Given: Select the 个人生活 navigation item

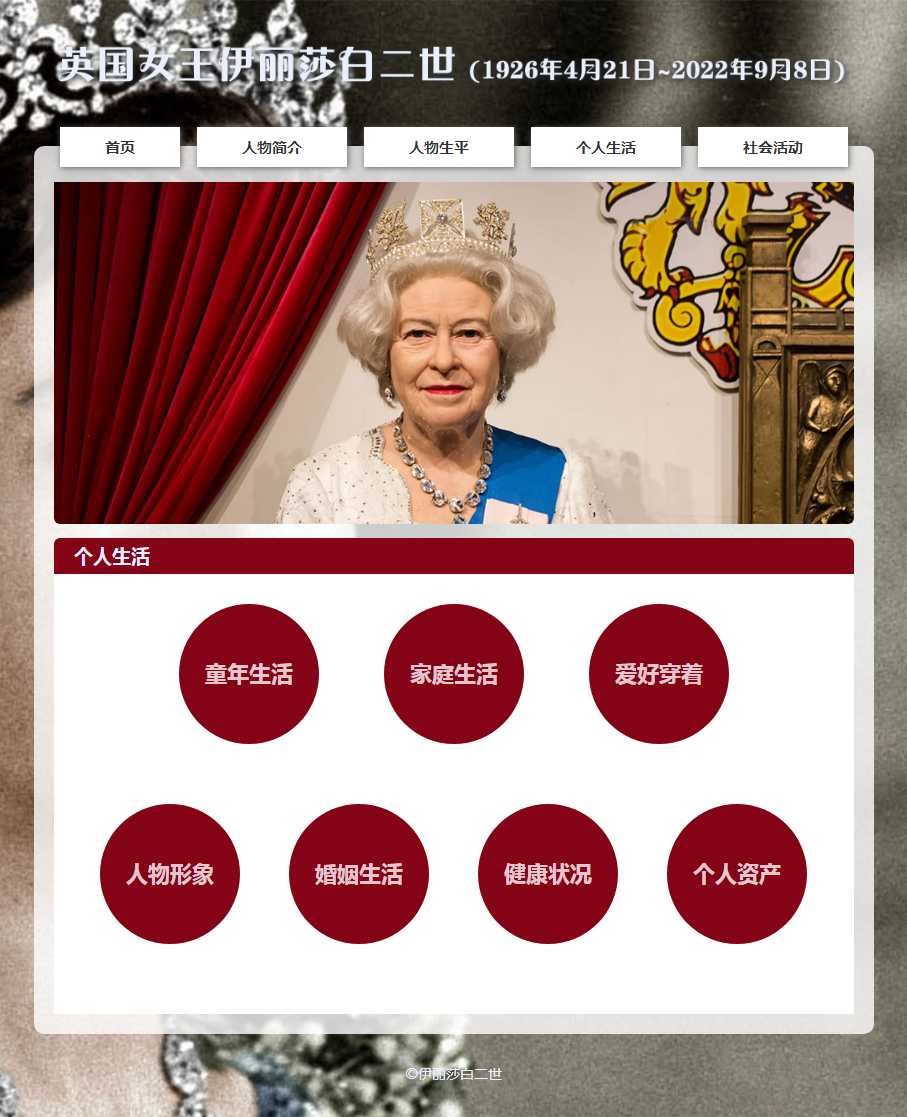Looking at the screenshot, I should coord(605,147).
